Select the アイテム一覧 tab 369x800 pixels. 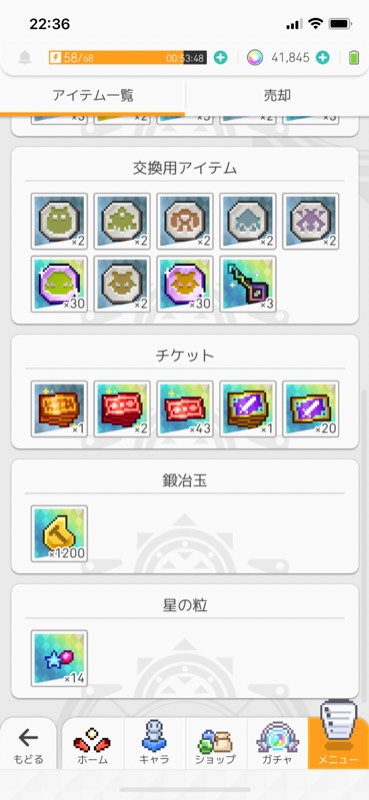93,95
